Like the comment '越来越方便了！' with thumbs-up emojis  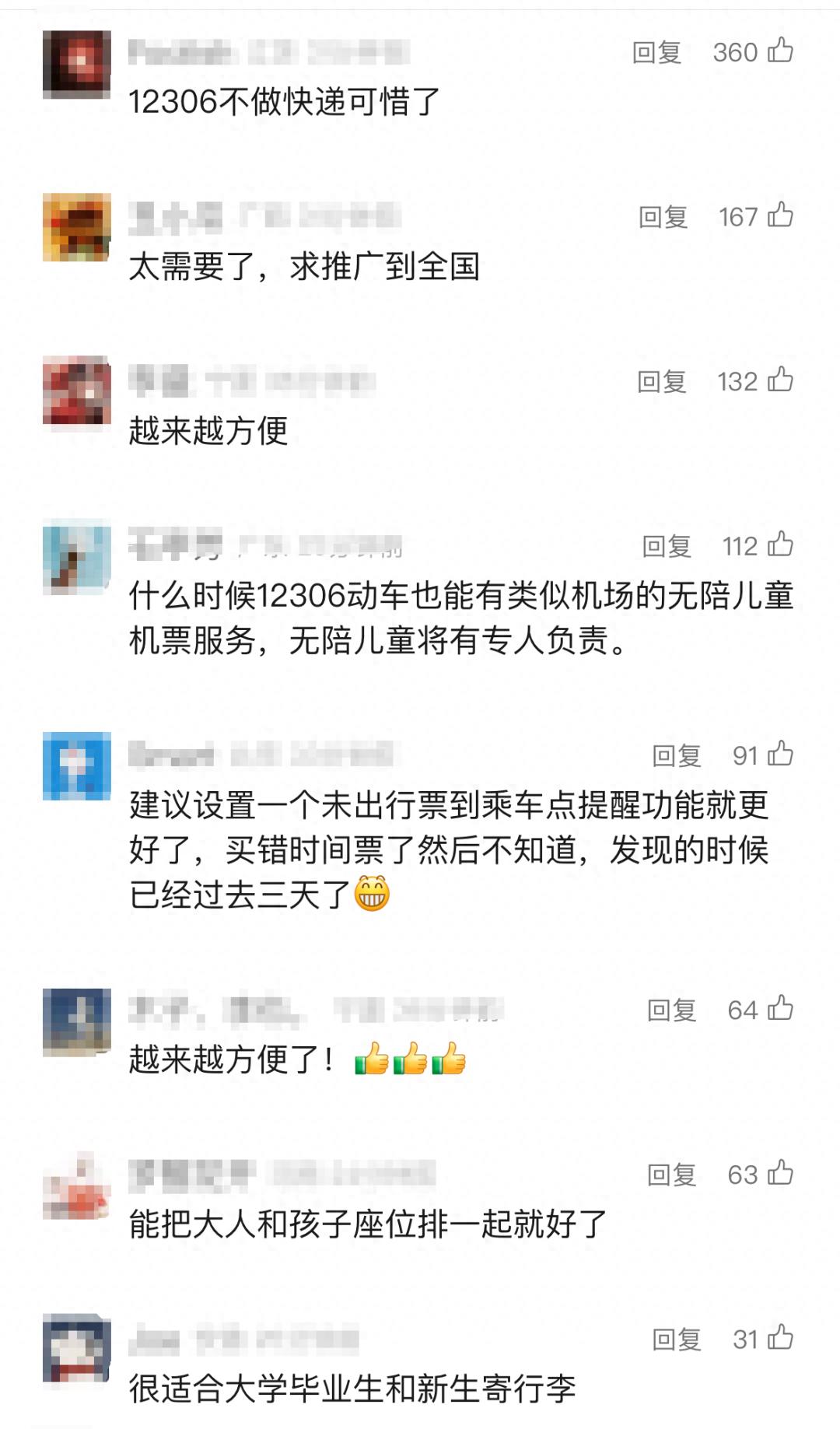click(780, 1008)
